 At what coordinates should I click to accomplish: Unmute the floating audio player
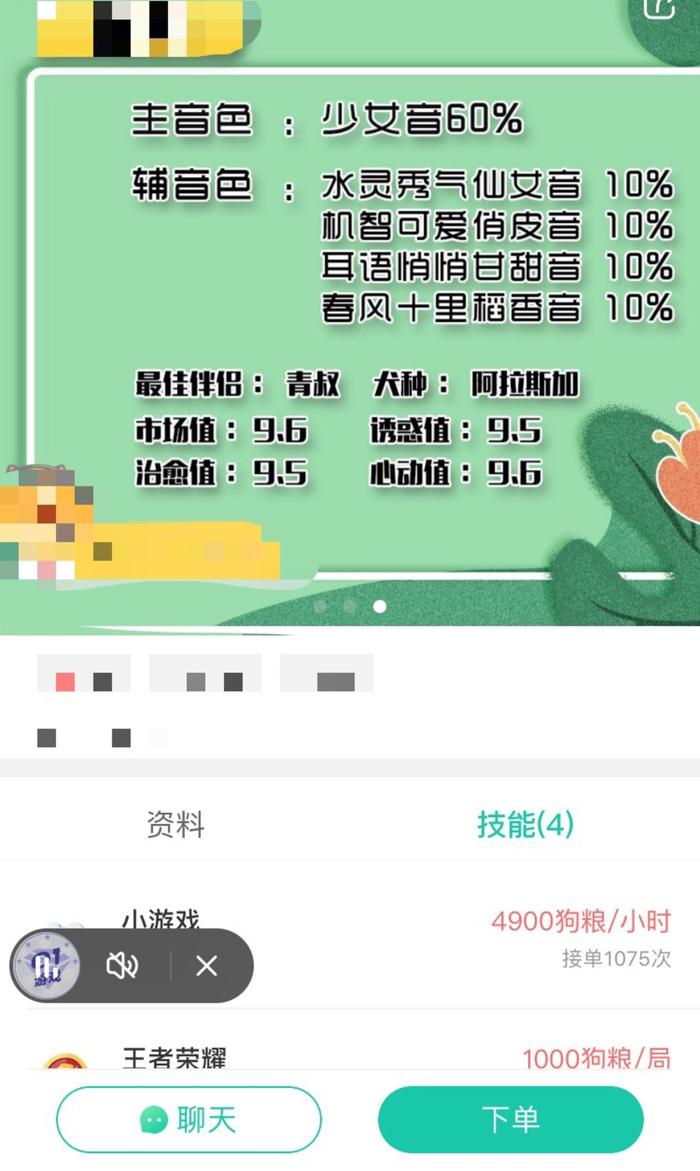pos(122,966)
